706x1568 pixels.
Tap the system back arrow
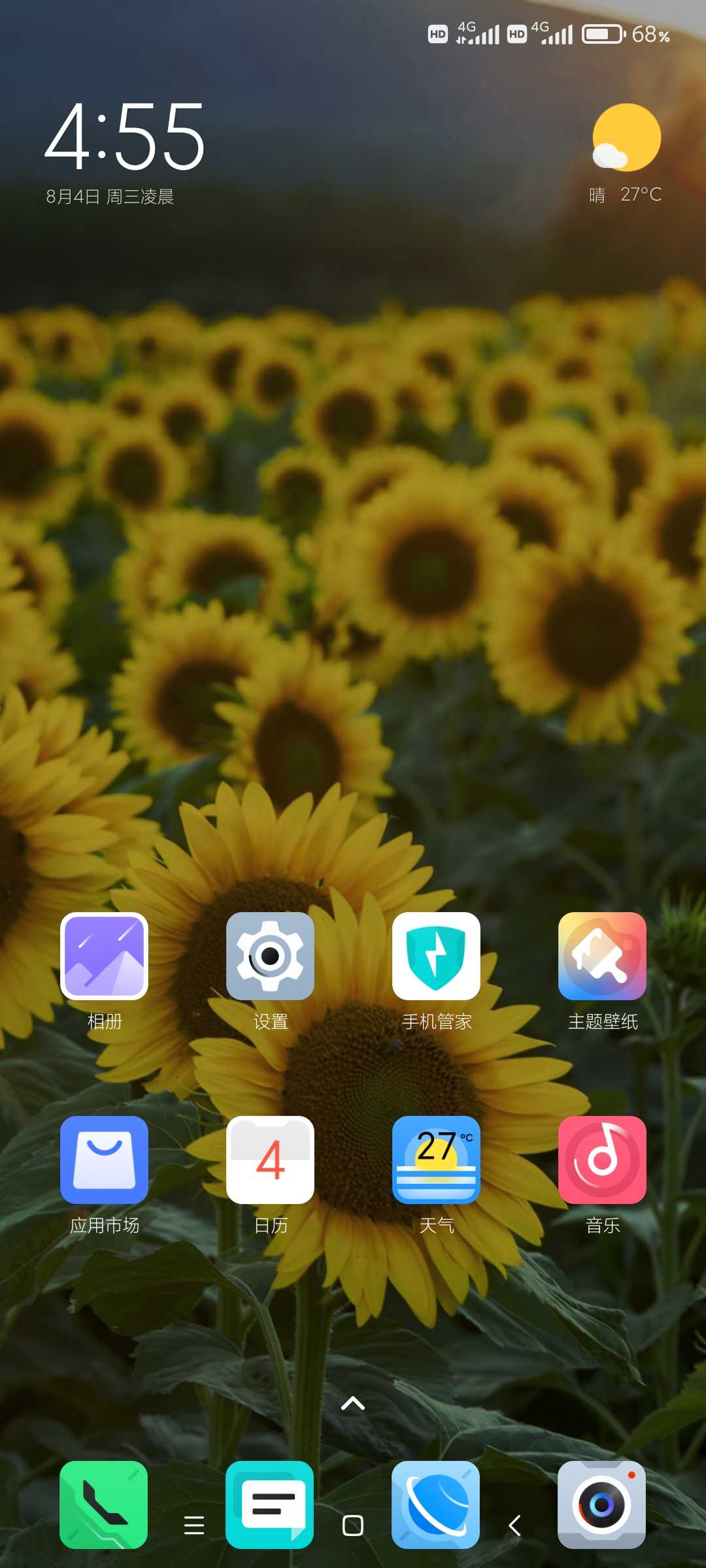coord(514,1526)
